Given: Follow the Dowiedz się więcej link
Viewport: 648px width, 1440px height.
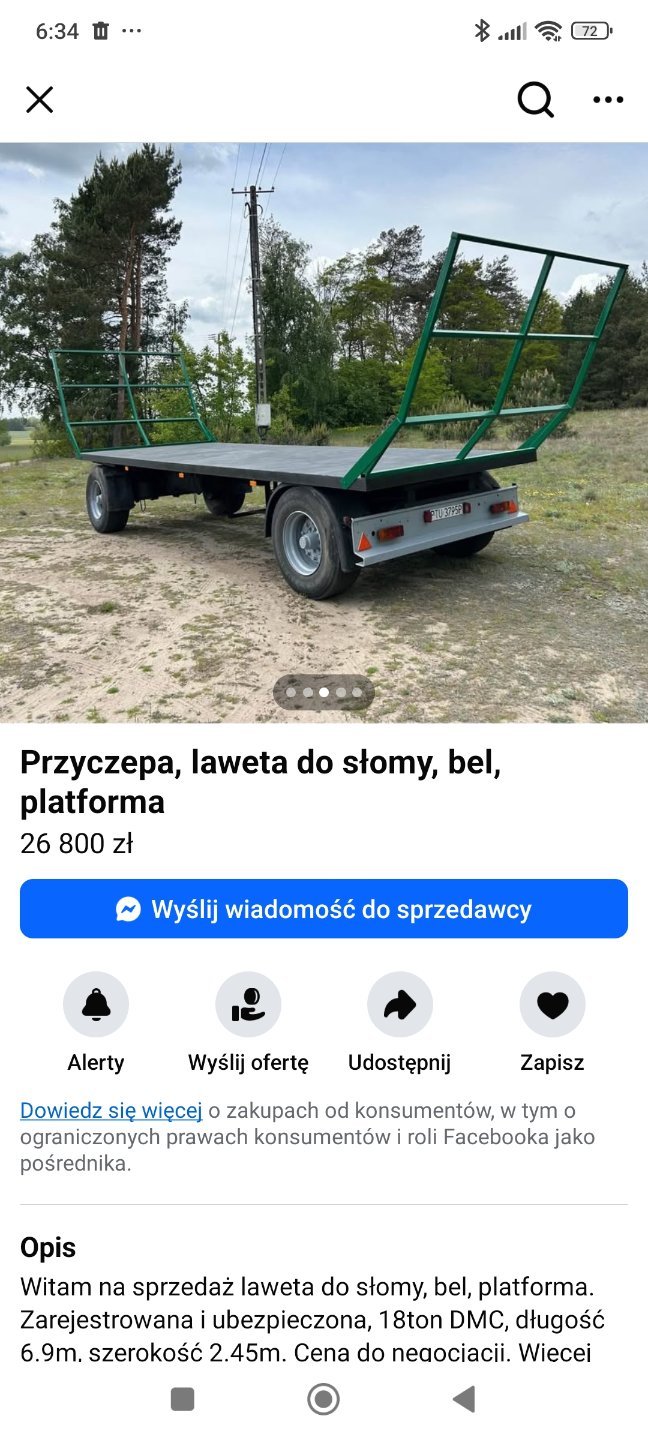Looking at the screenshot, I should pos(111,1110).
